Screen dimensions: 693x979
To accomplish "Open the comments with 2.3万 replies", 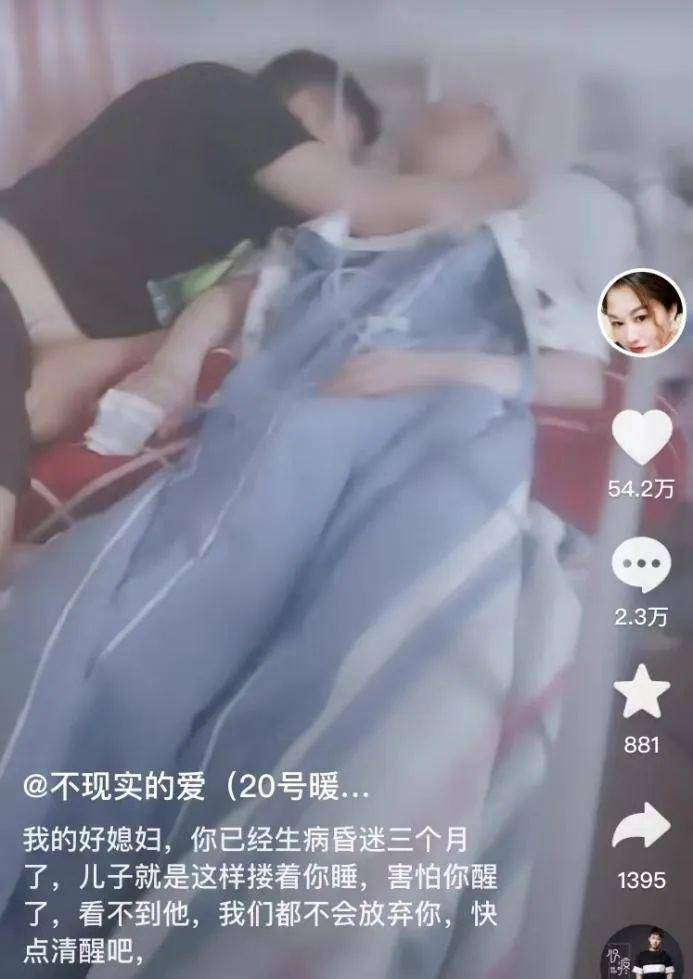I will tap(641, 565).
